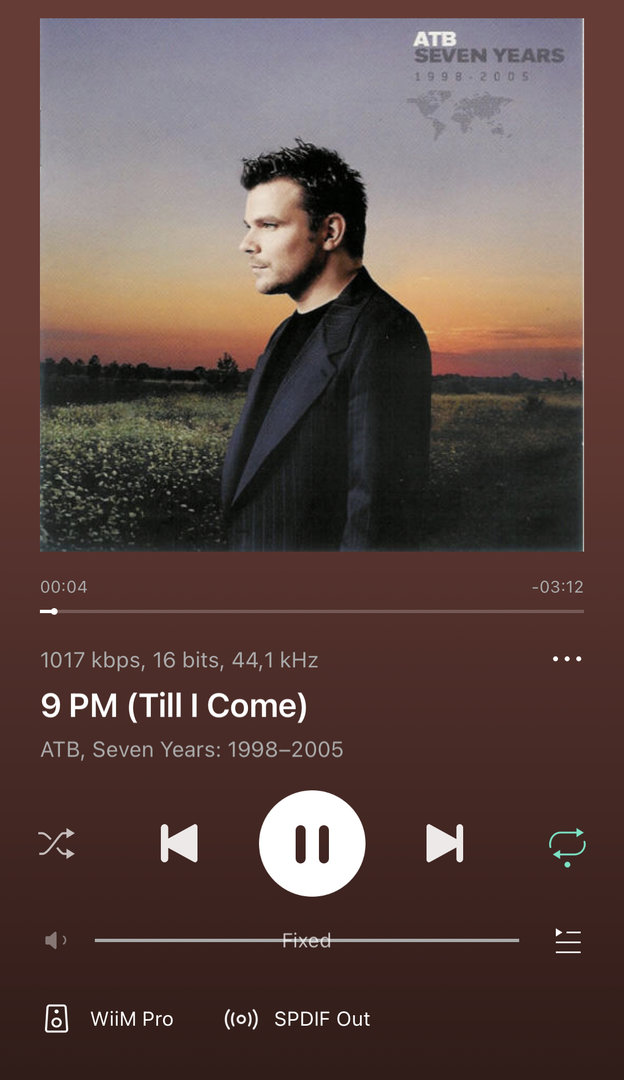Viewport: 624px width, 1080px height.
Task: Open the play queue list
Action: click(568, 941)
